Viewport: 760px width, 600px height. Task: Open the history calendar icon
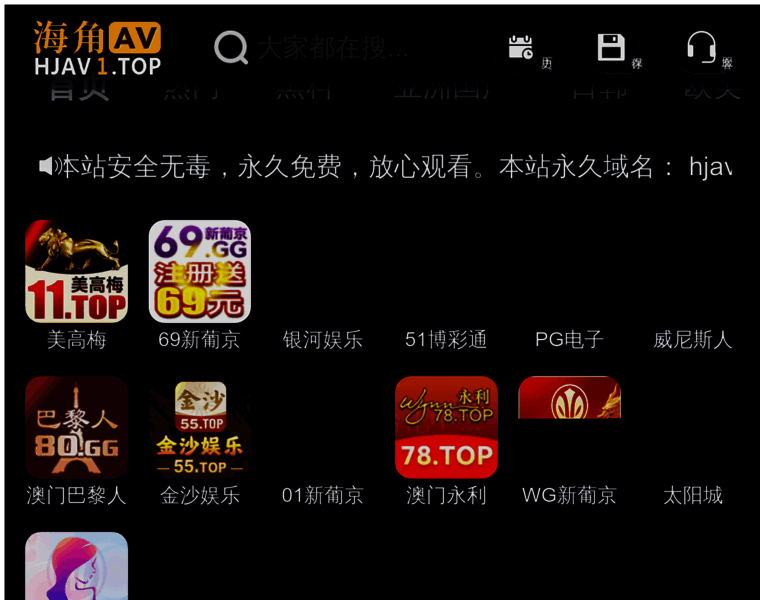pyautogui.click(x=520, y=47)
